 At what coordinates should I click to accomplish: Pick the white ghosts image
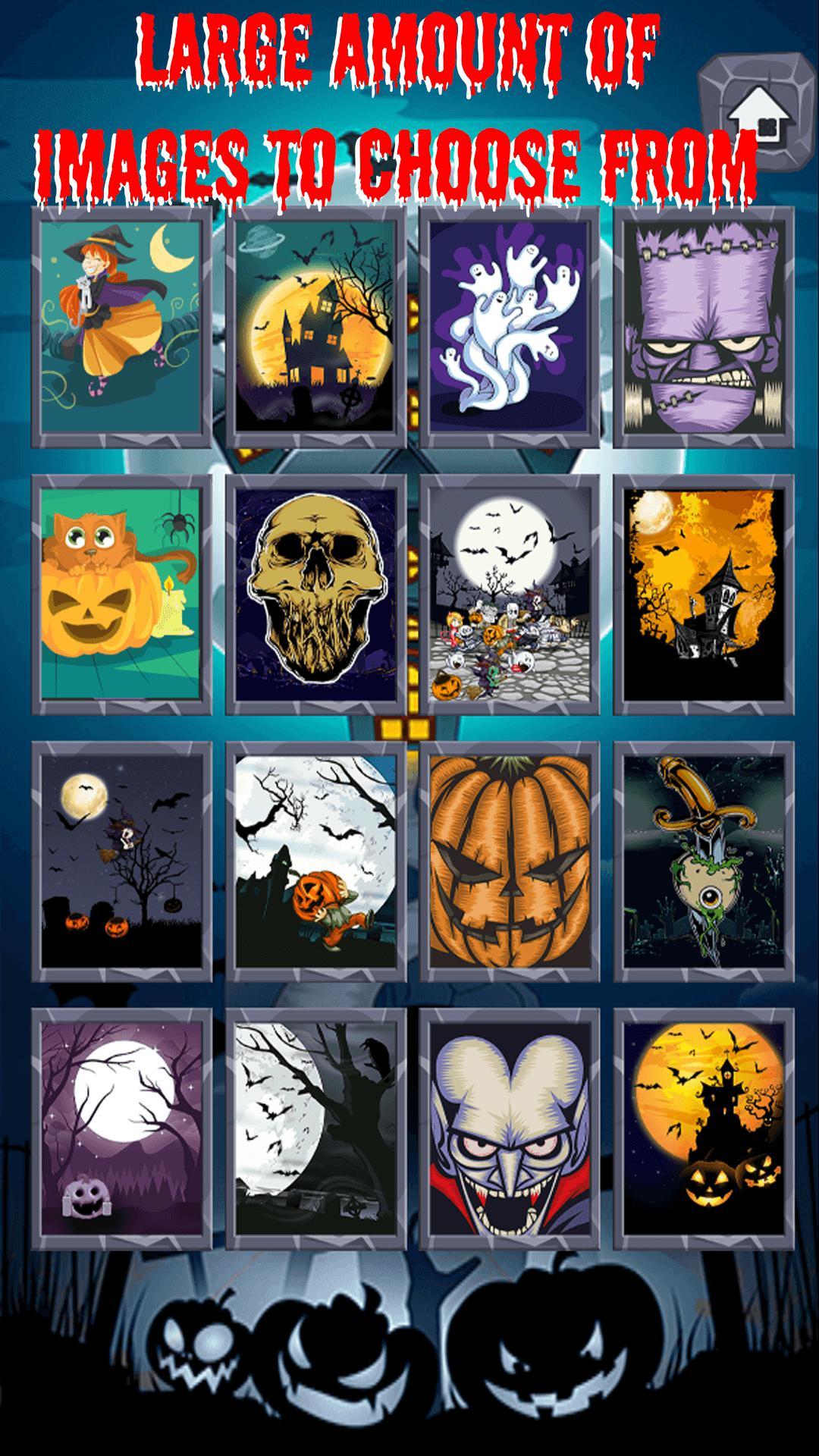pos(510,328)
